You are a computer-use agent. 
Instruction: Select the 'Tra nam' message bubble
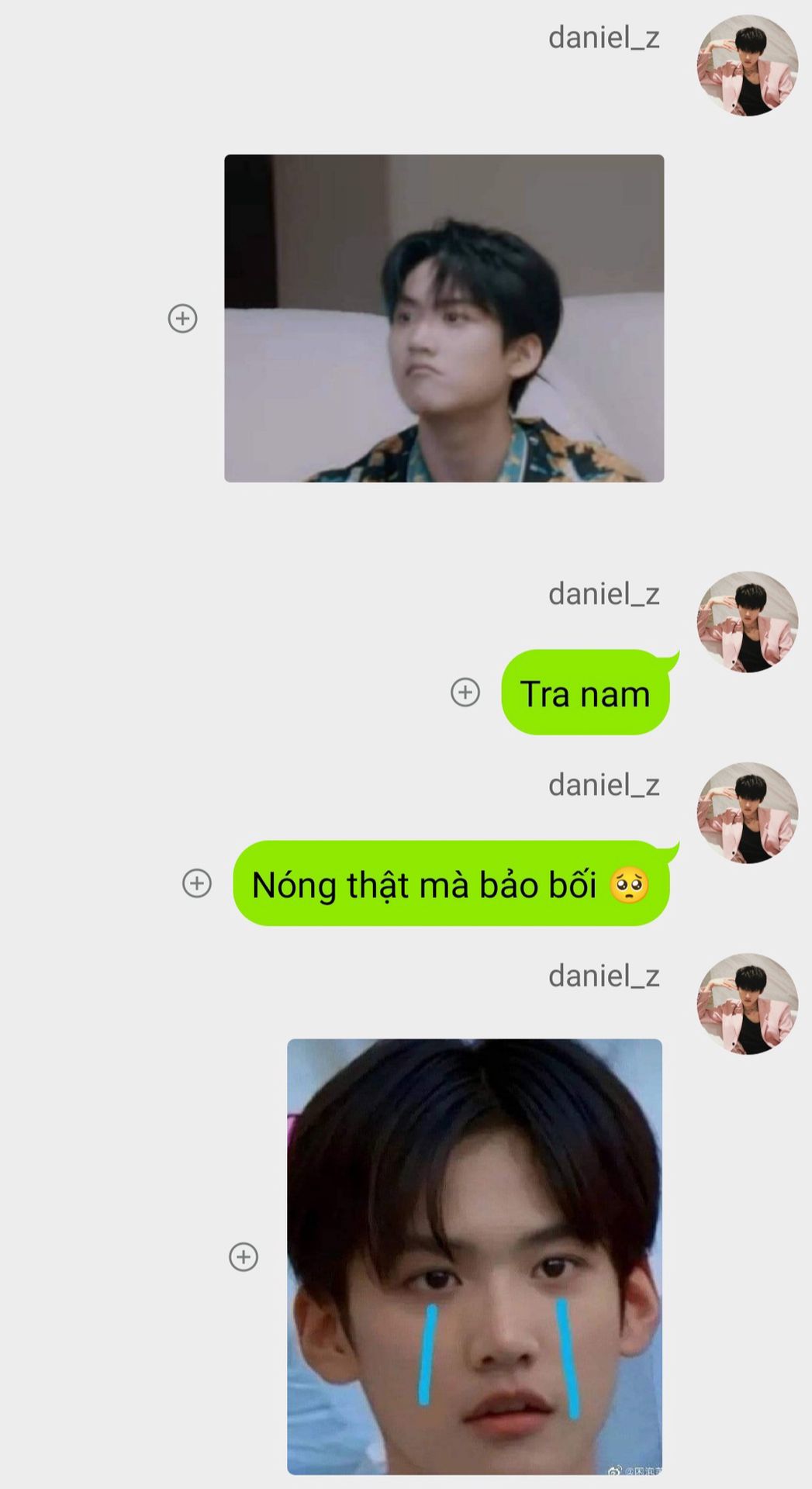click(585, 693)
